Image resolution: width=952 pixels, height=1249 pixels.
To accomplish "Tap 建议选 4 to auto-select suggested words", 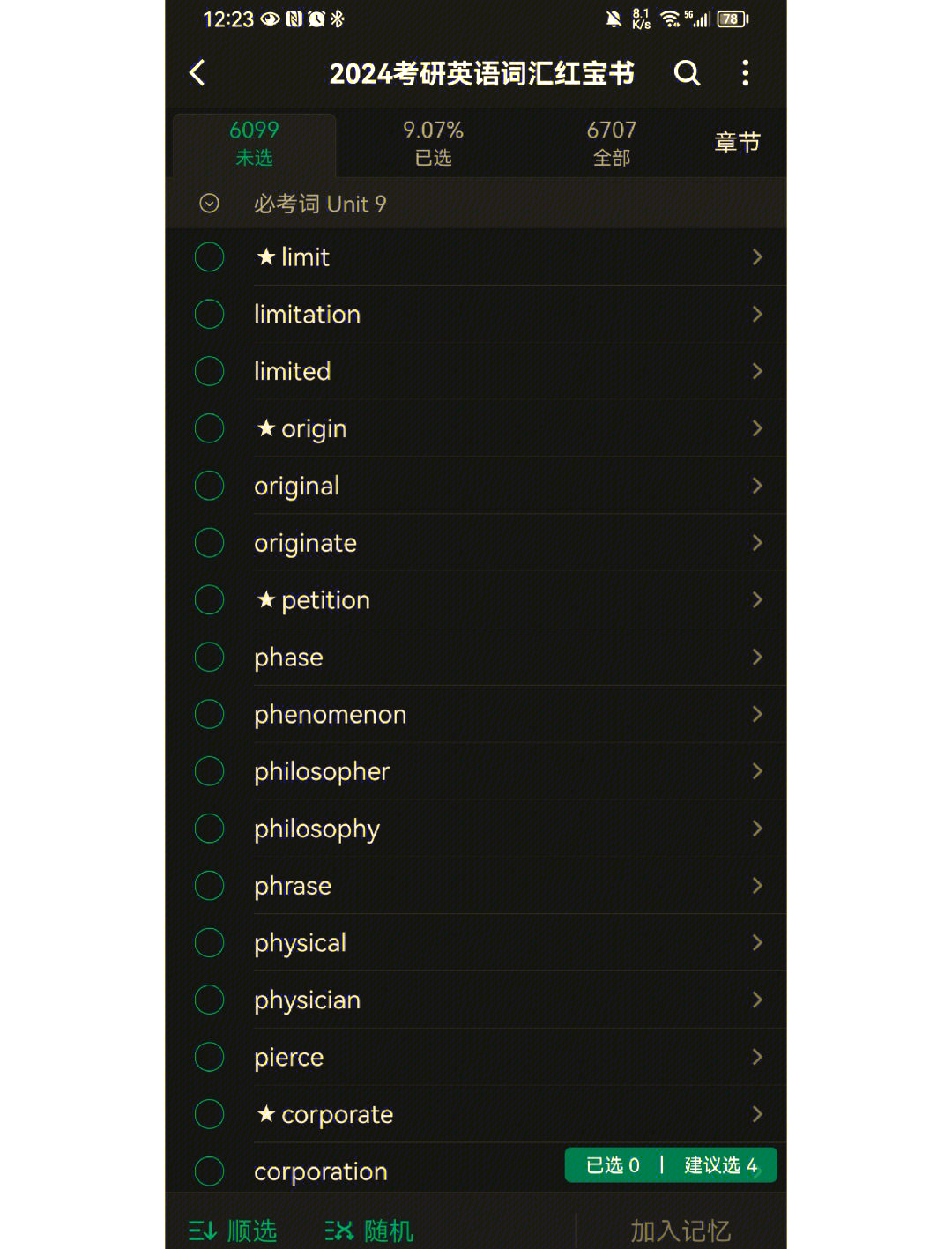I will coord(721,1165).
